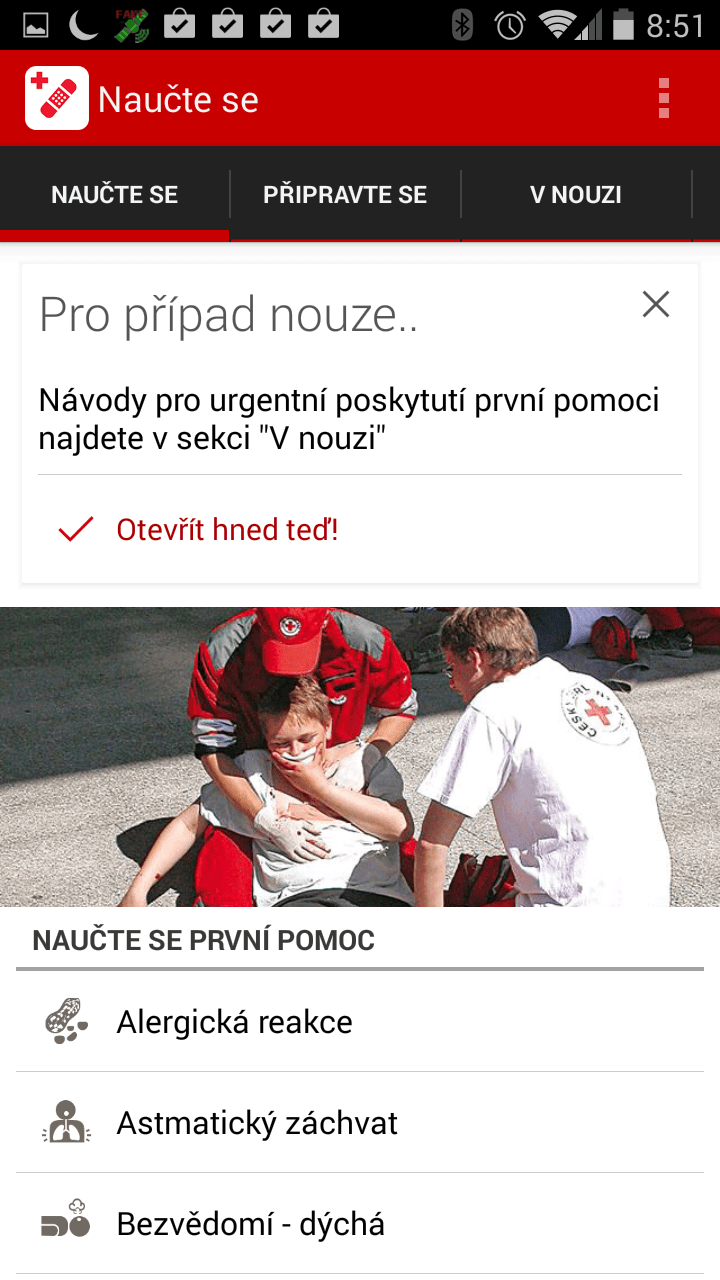Switch to the V nouzi tab
Screen dimensions: 720x1280
click(x=576, y=194)
